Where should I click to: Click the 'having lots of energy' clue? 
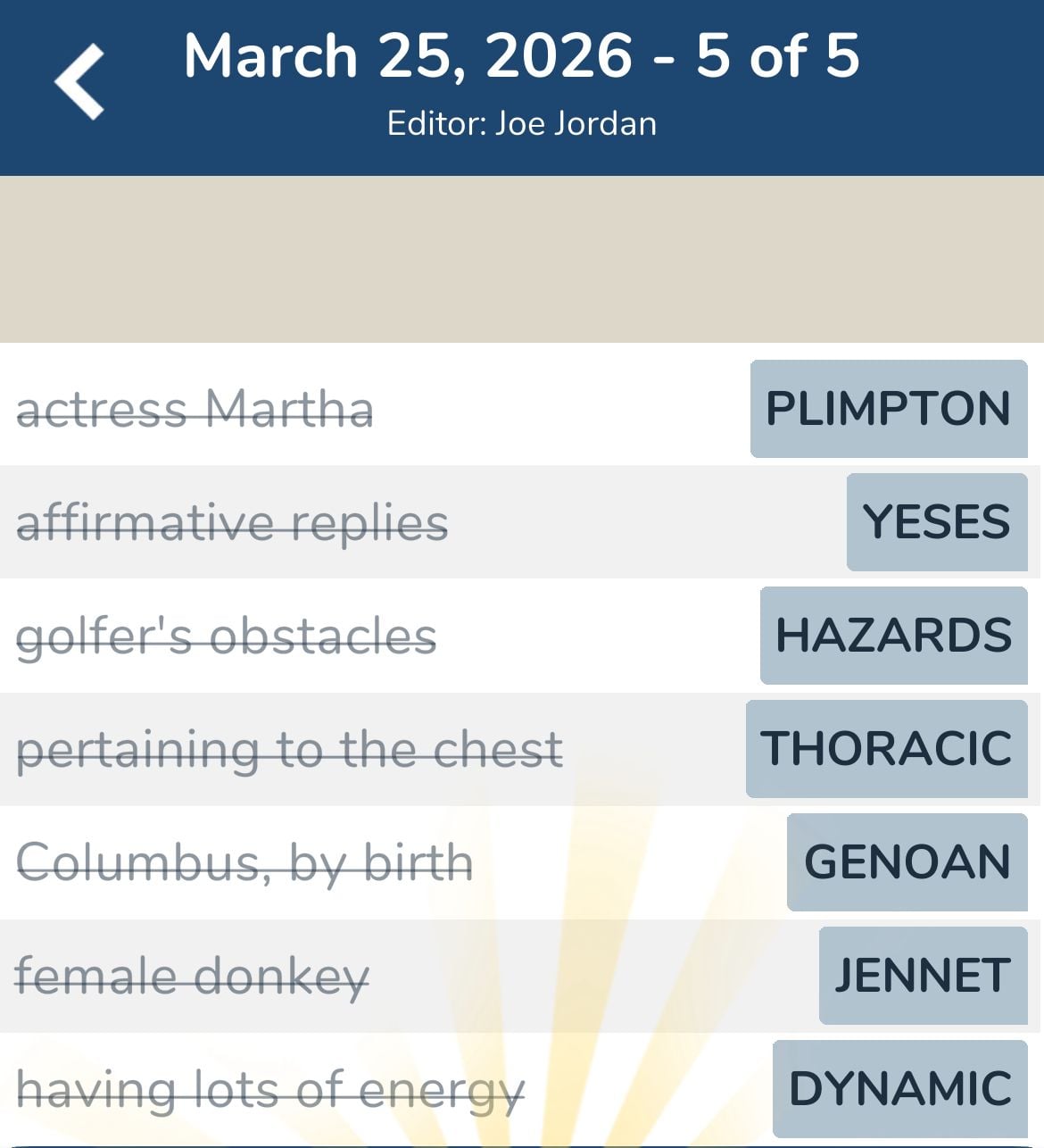[x=272, y=1087]
